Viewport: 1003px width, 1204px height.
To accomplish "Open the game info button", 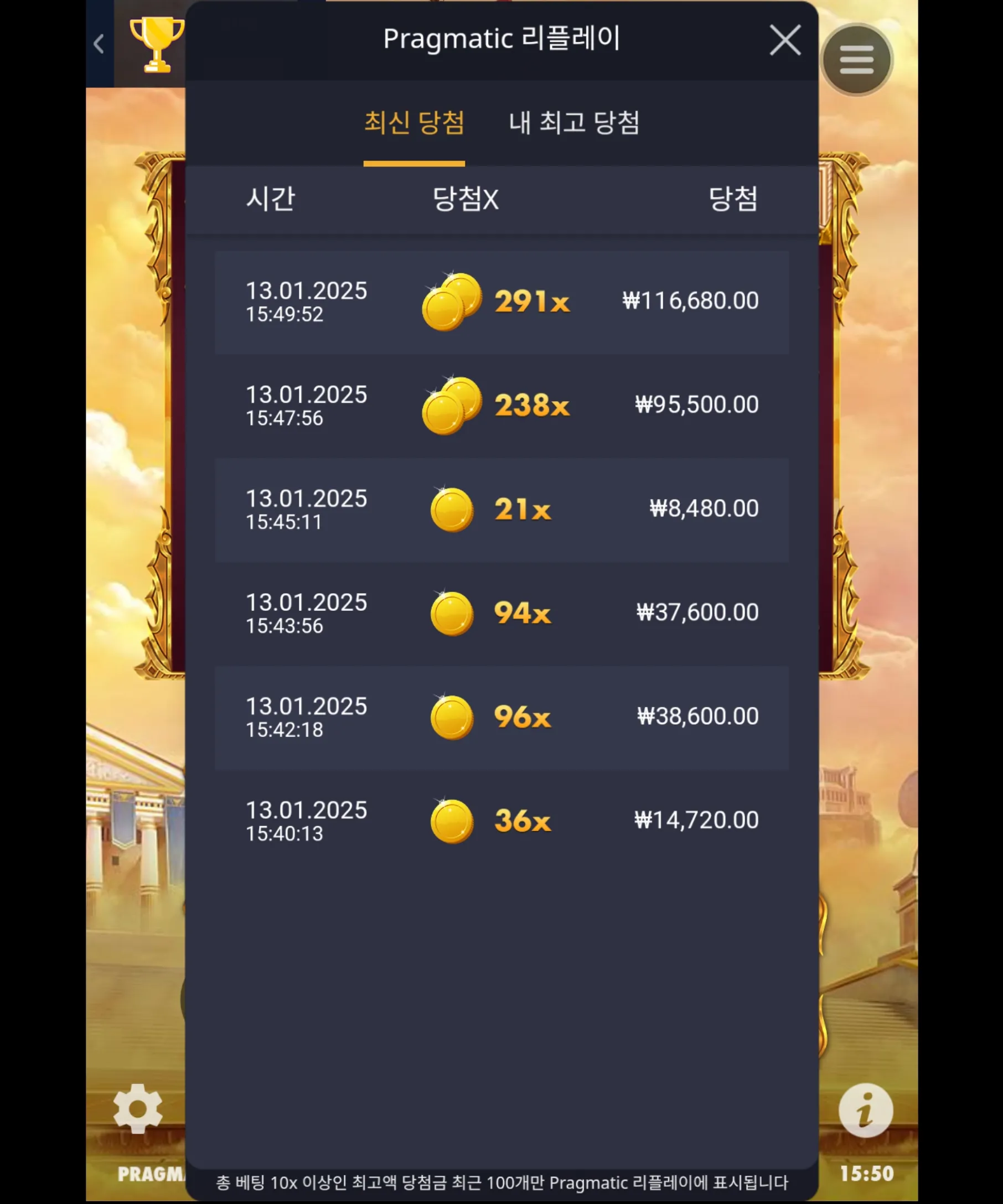I will click(x=865, y=1110).
